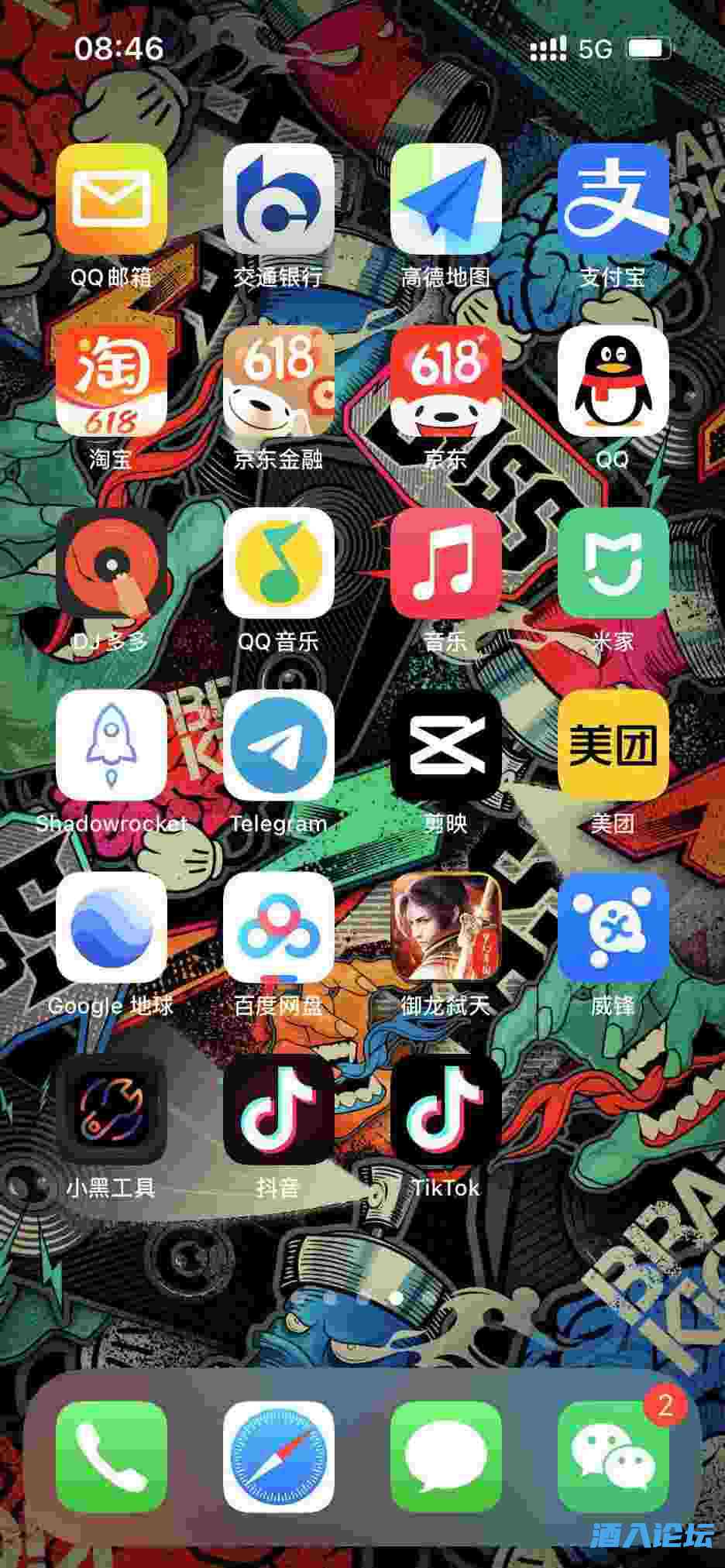Screen dimensions: 725x1568
Task: Open 京东金融 app
Action: point(278,381)
